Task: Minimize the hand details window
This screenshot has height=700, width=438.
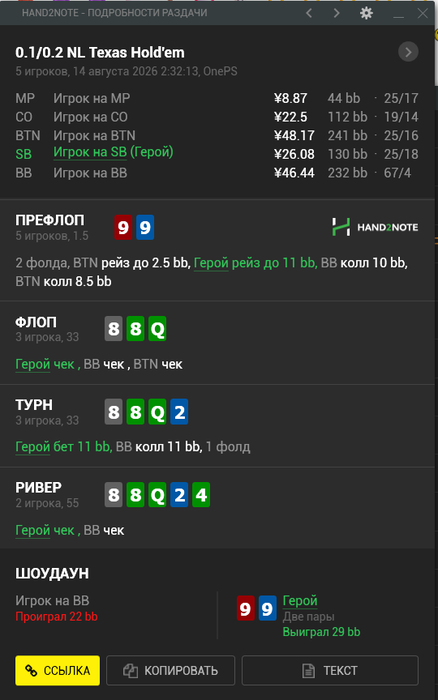Action: coord(398,13)
